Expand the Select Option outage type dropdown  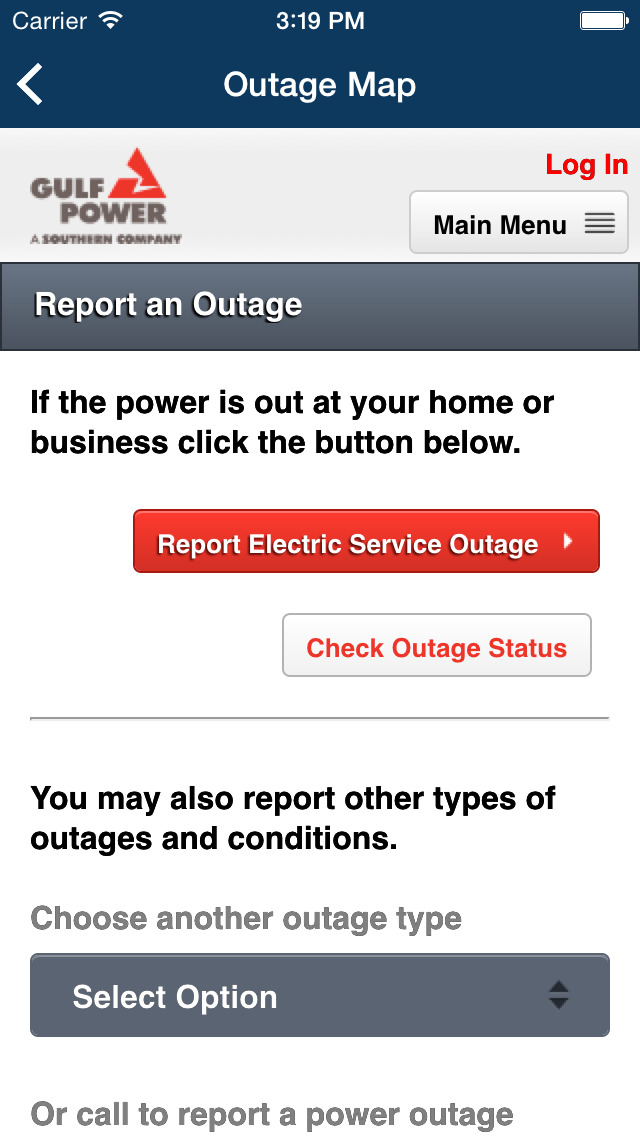pos(320,996)
